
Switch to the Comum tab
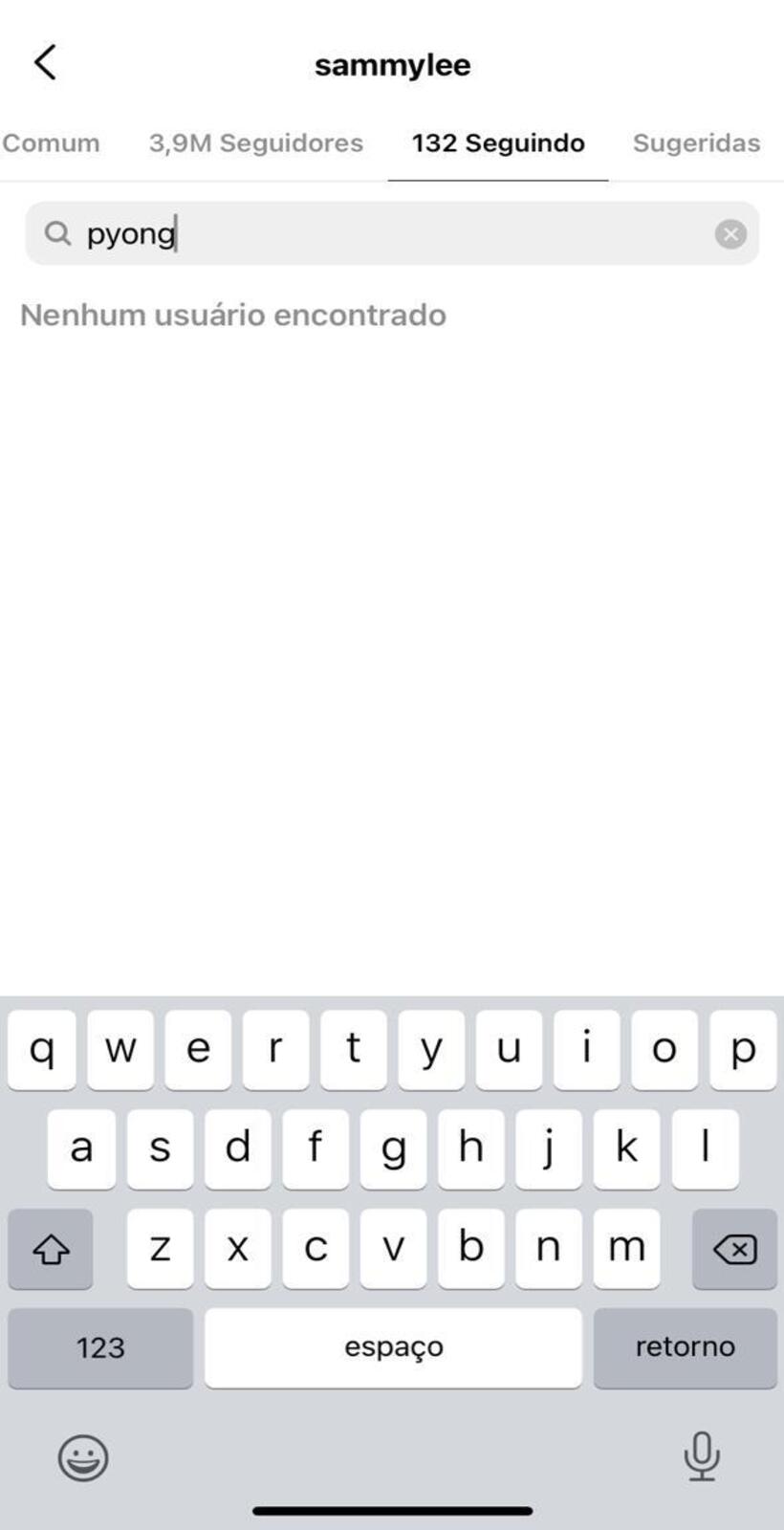tap(51, 143)
